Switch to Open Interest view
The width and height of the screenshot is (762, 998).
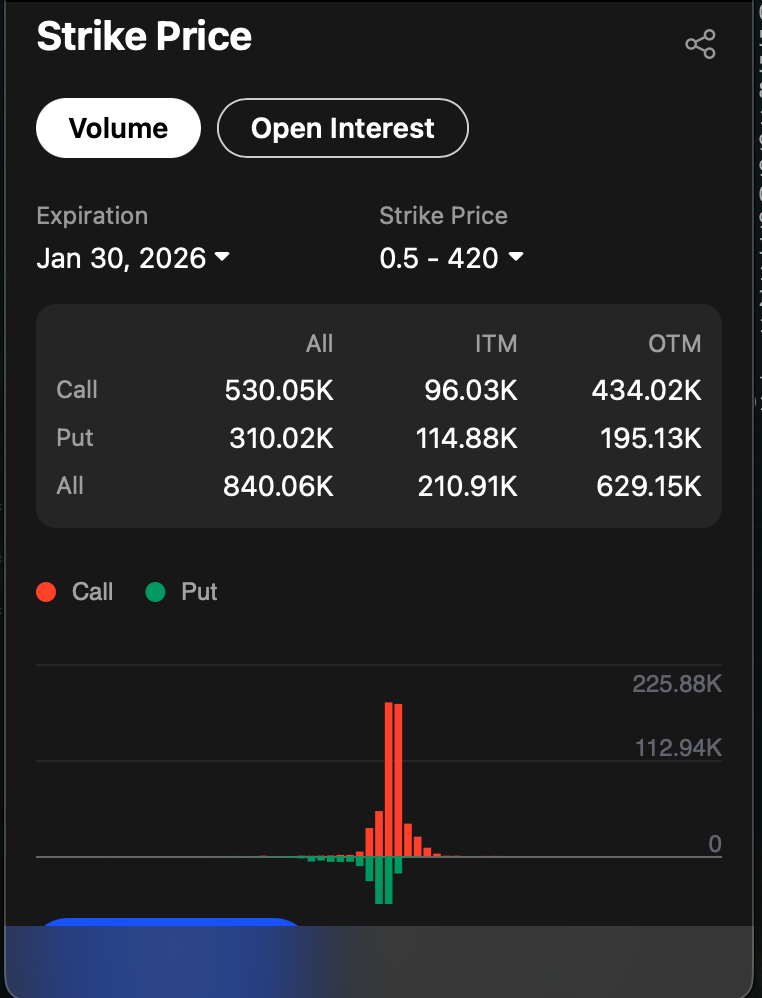pos(342,128)
